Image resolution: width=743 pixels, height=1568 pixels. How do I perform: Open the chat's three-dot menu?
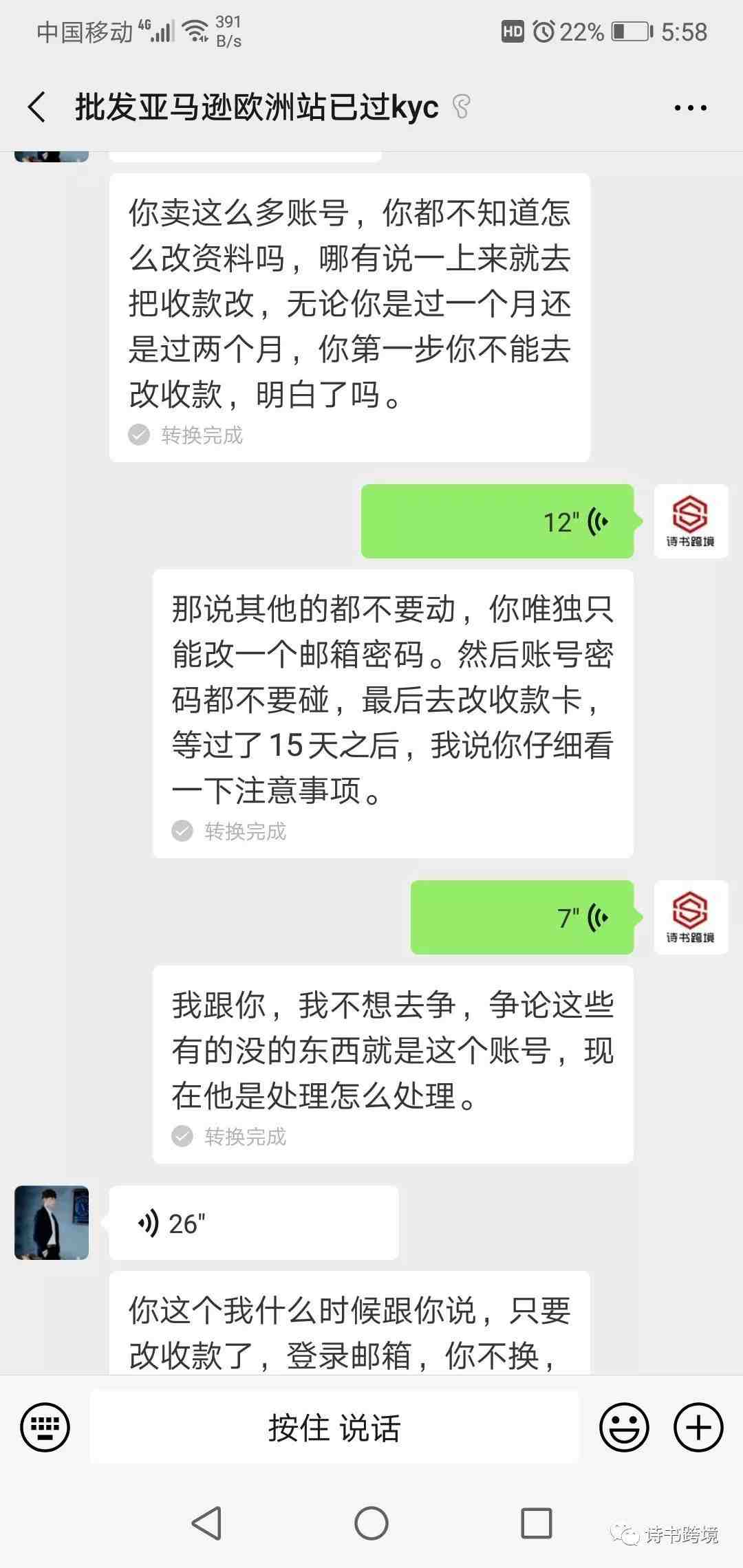[690, 108]
